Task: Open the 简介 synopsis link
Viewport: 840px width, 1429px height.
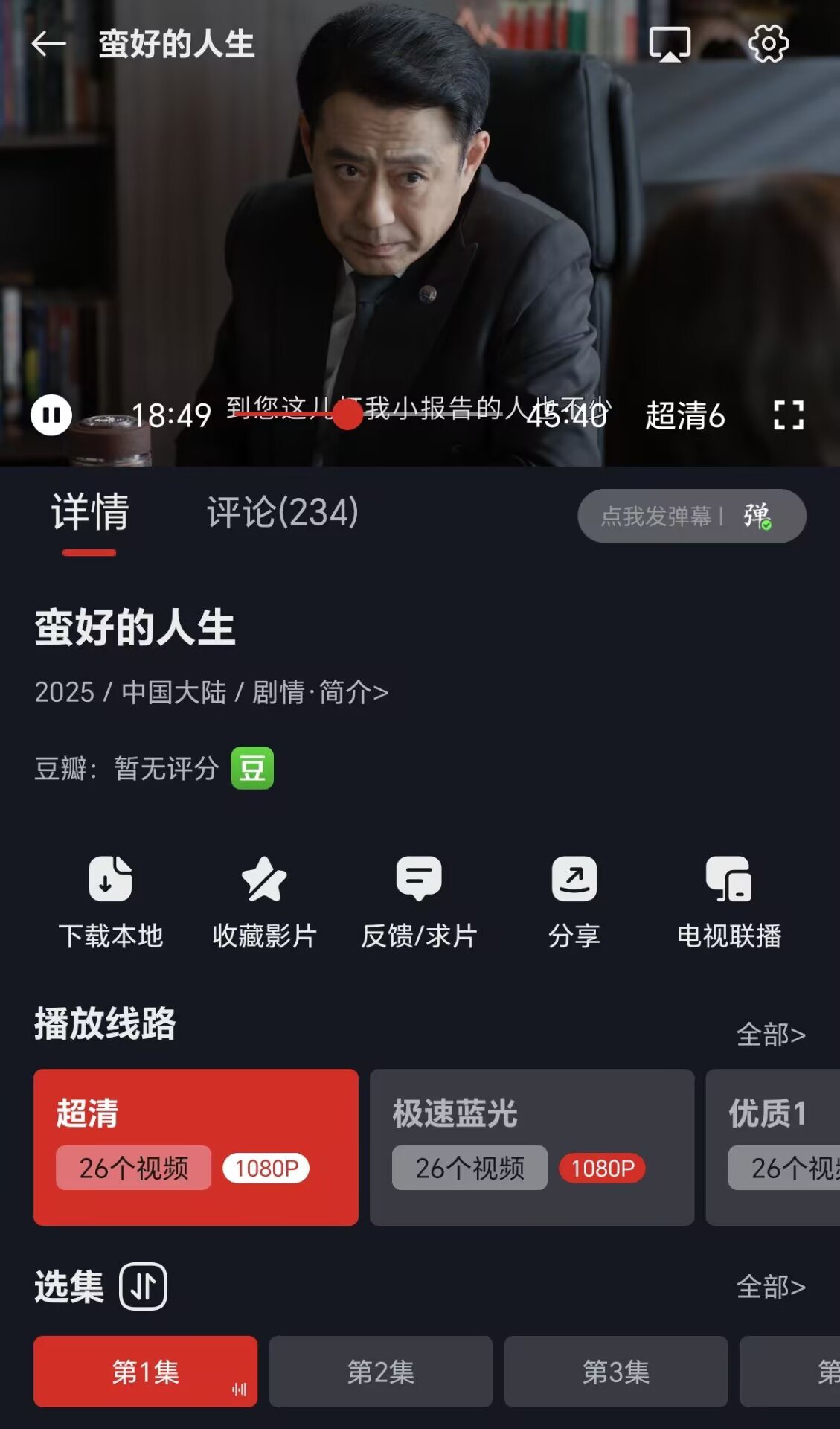Action: 353,692
